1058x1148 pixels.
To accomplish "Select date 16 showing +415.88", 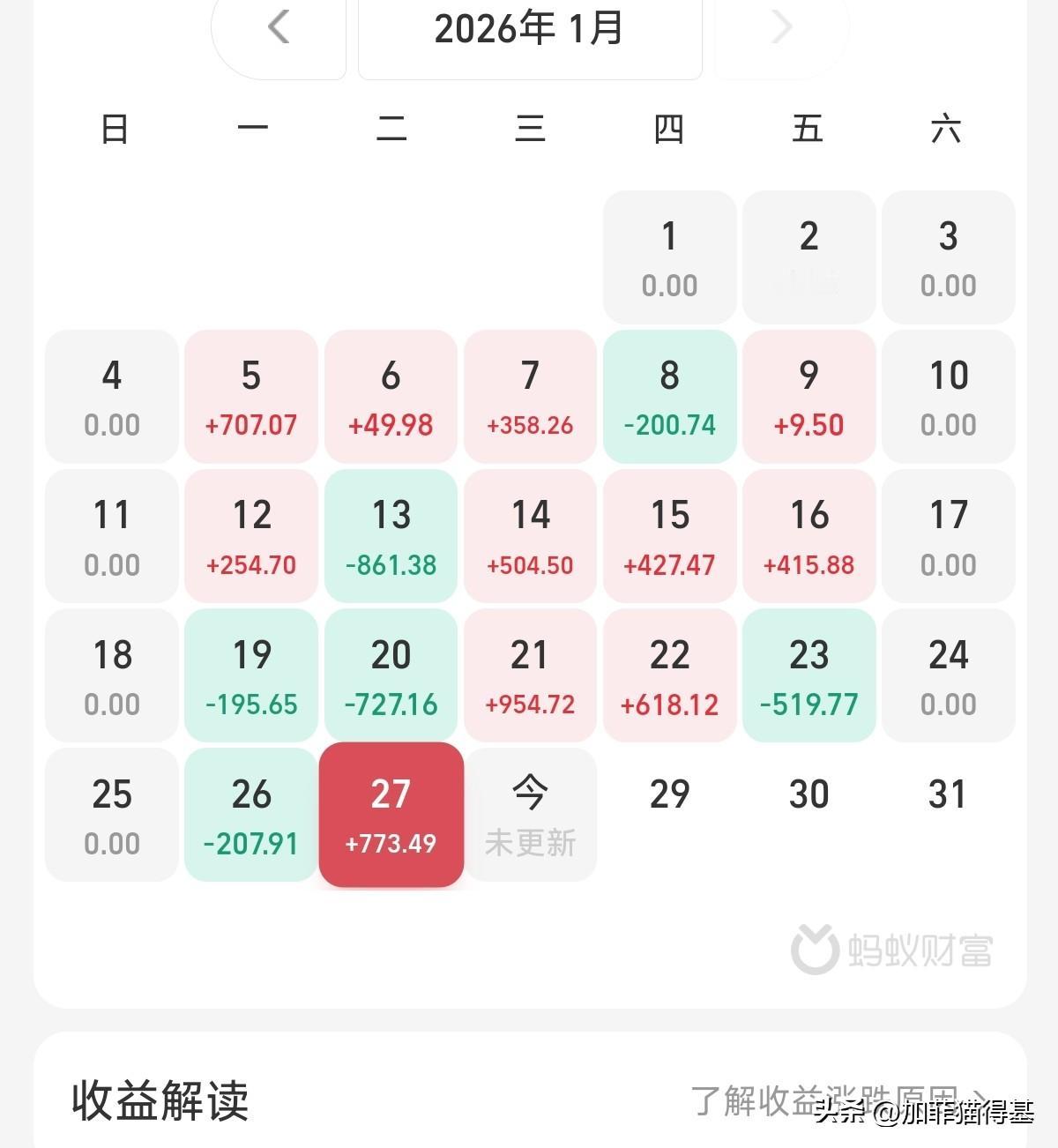I will [808, 535].
